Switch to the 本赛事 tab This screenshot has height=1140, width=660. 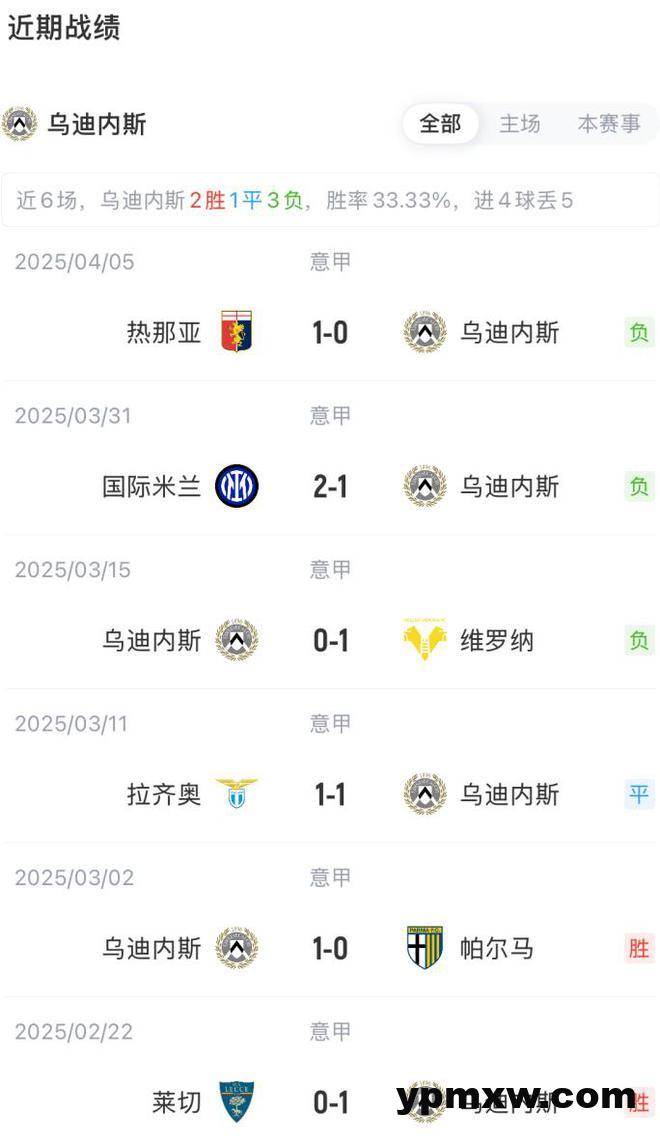609,124
